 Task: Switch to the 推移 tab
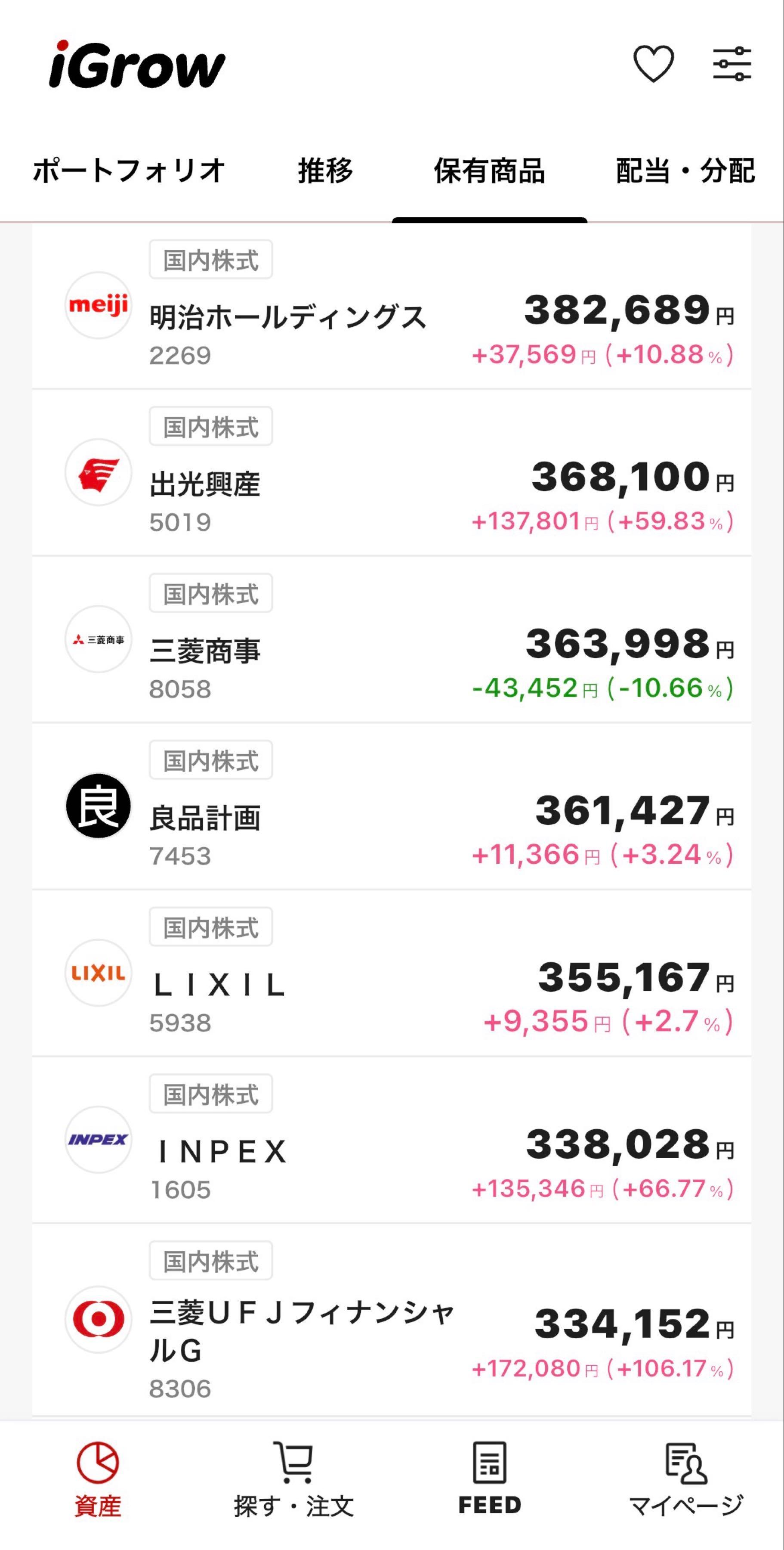[x=325, y=171]
